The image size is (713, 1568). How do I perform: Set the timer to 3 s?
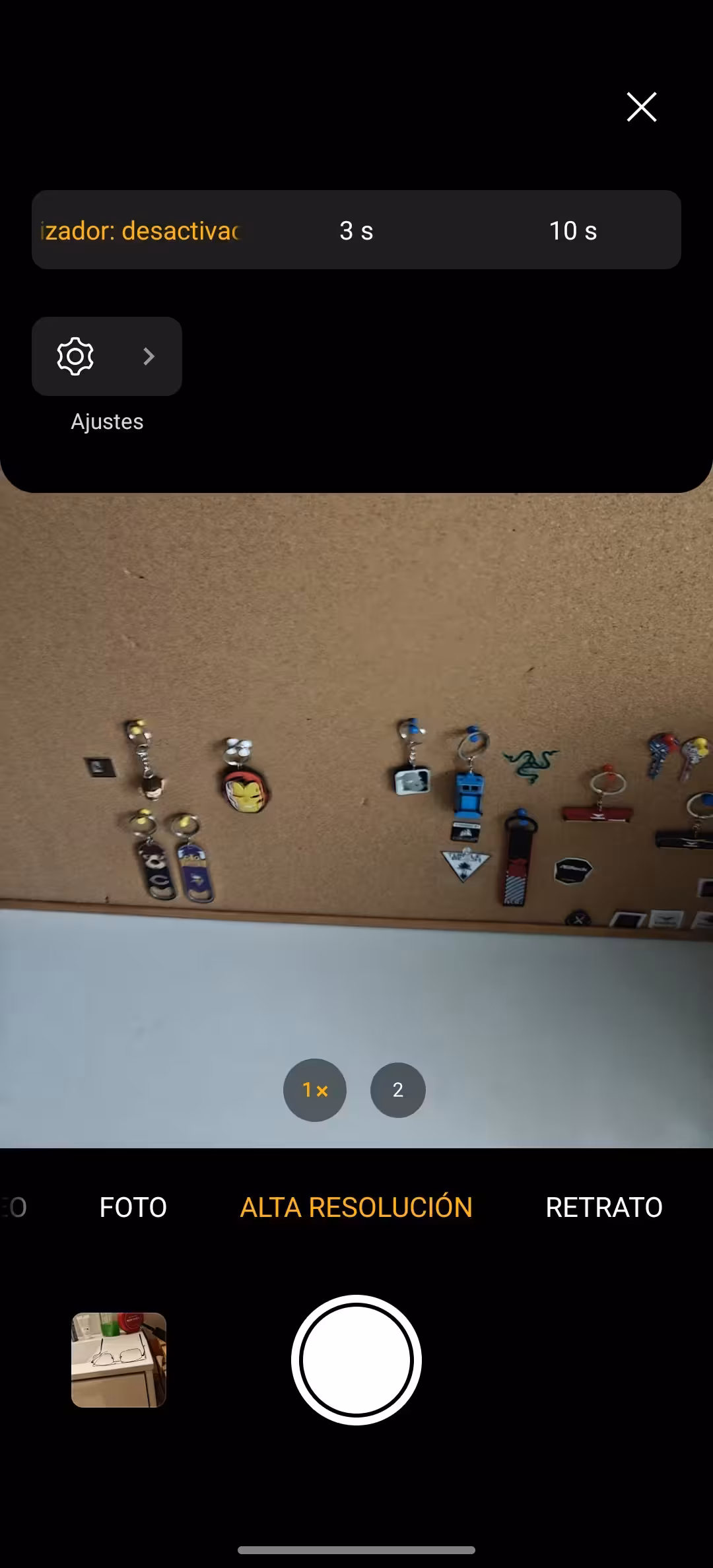click(x=356, y=230)
